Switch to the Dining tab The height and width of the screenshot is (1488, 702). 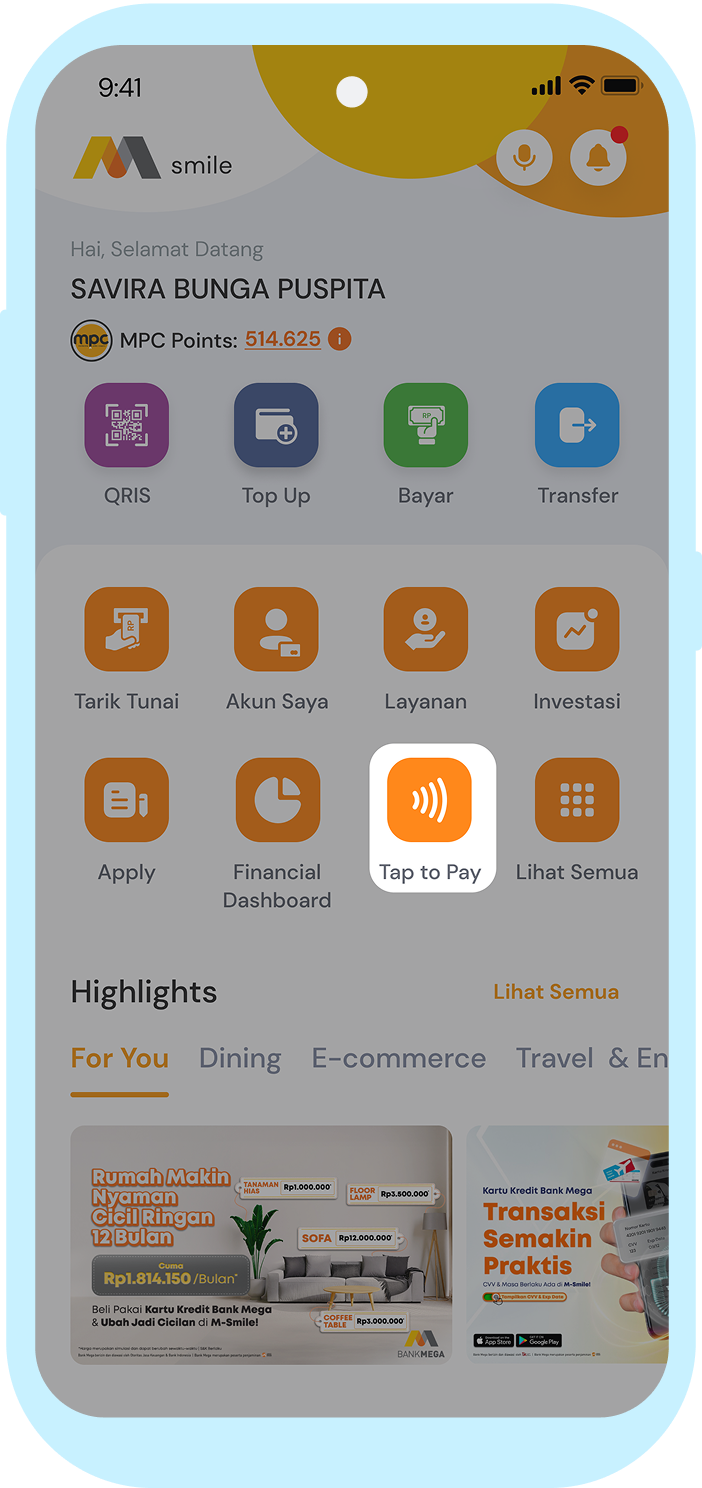[240, 1058]
